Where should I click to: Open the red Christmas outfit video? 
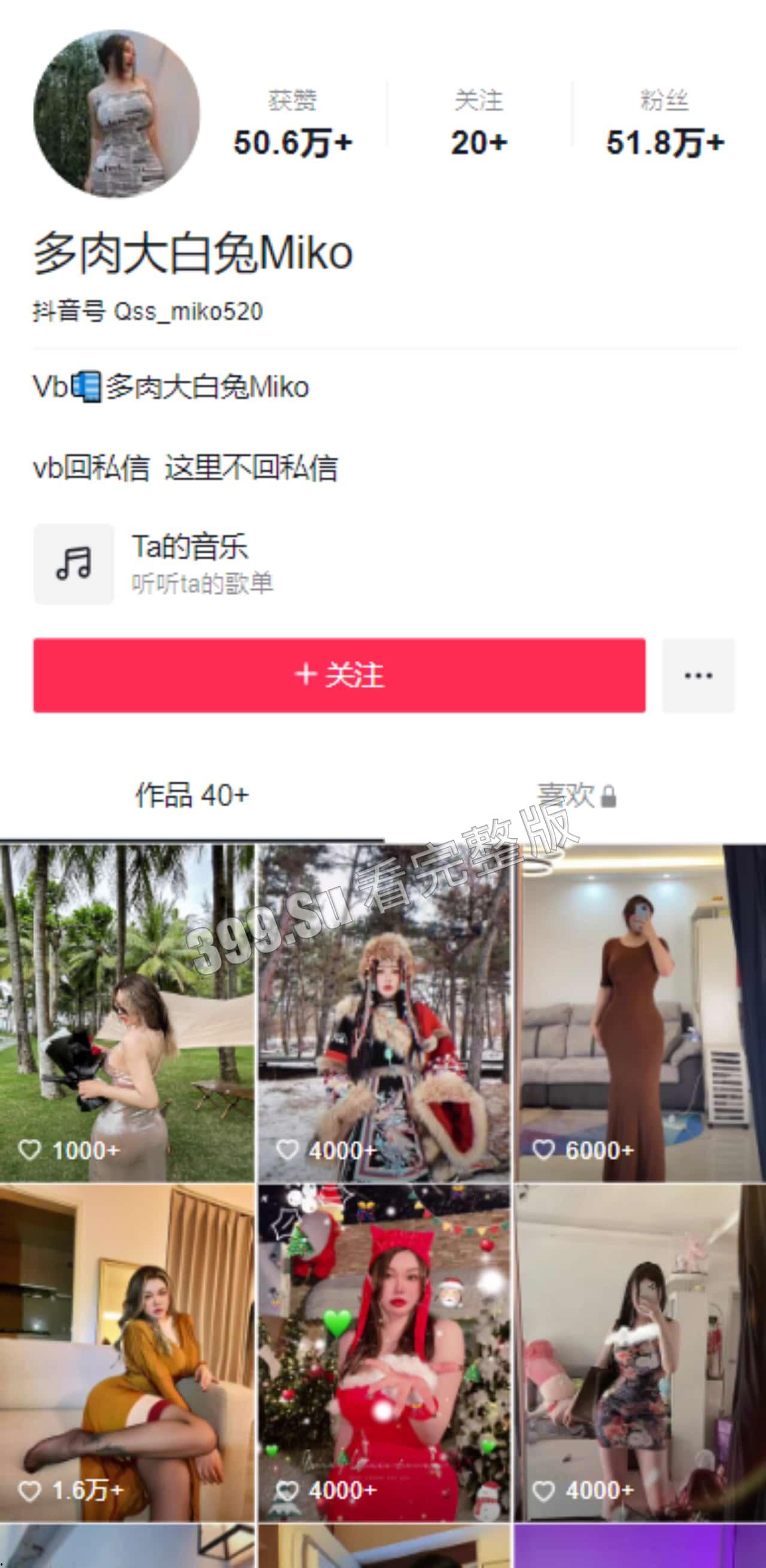[x=384, y=1351]
